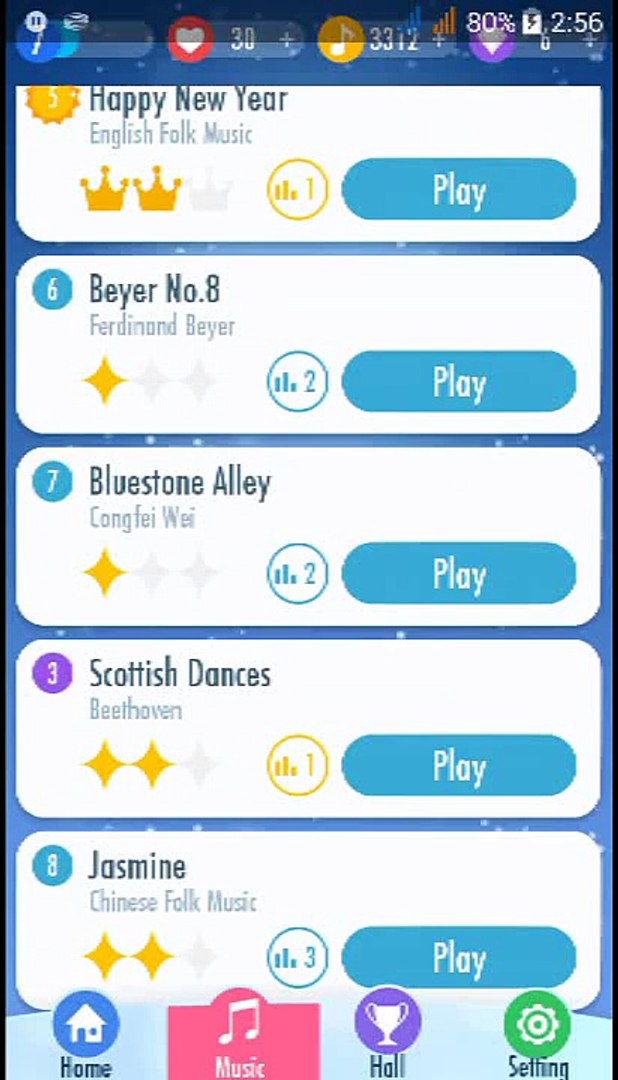View the ranking icon for Jasmine

click(297, 957)
